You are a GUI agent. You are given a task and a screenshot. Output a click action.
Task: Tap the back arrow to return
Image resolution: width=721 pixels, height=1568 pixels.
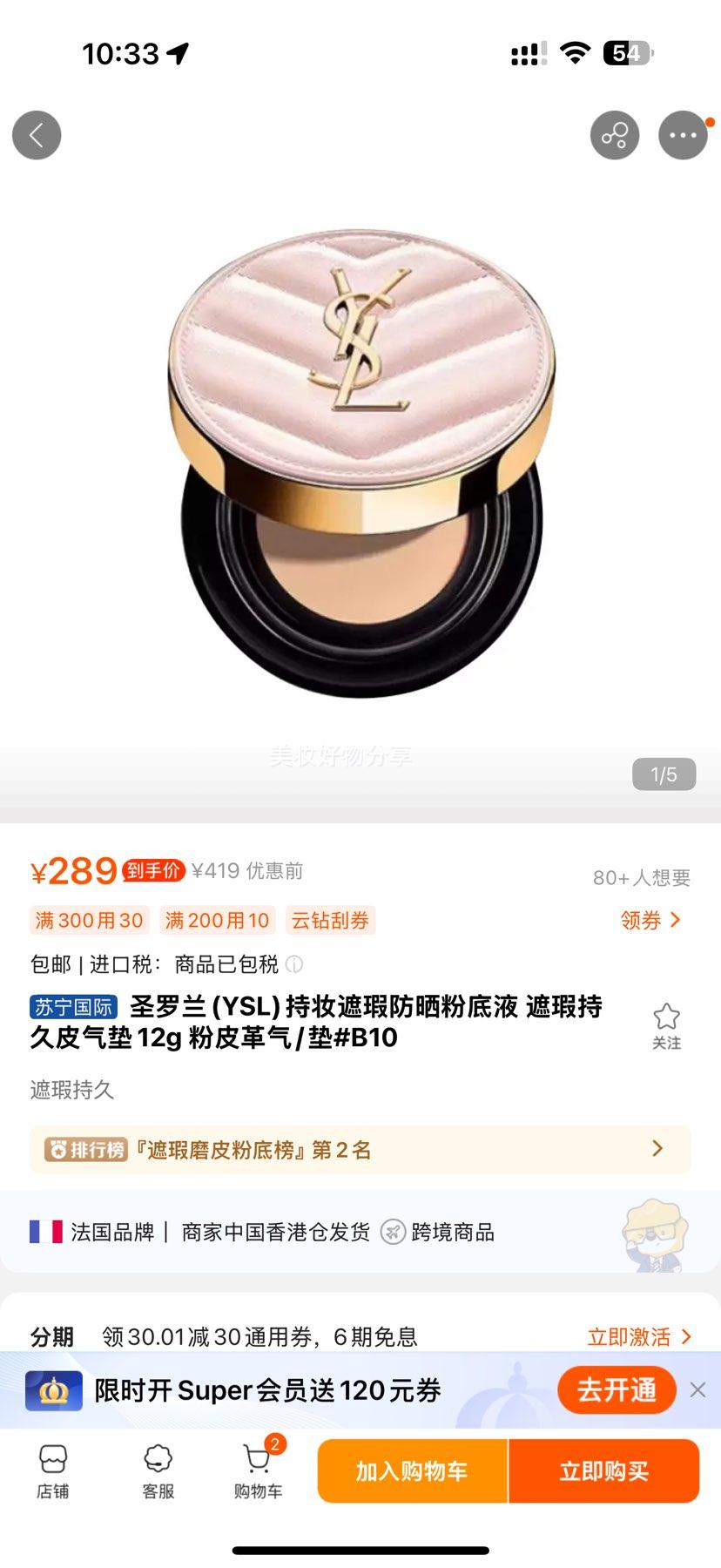pos(36,134)
